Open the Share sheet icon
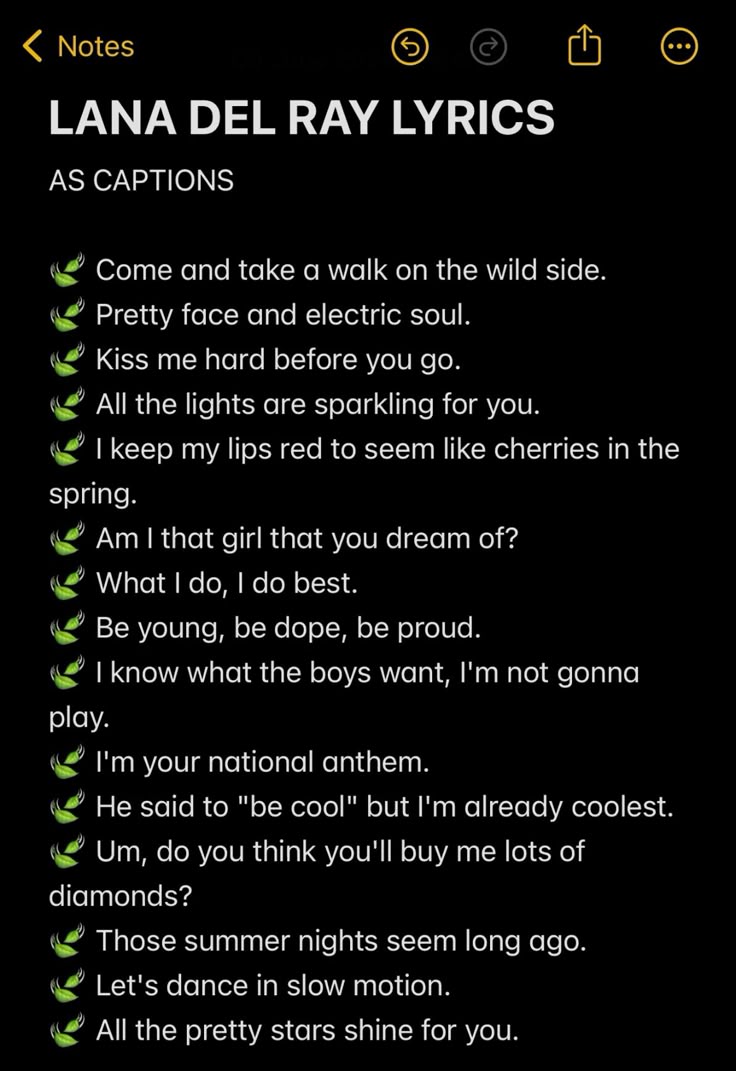The height and width of the screenshot is (1071, 736). [x=584, y=45]
